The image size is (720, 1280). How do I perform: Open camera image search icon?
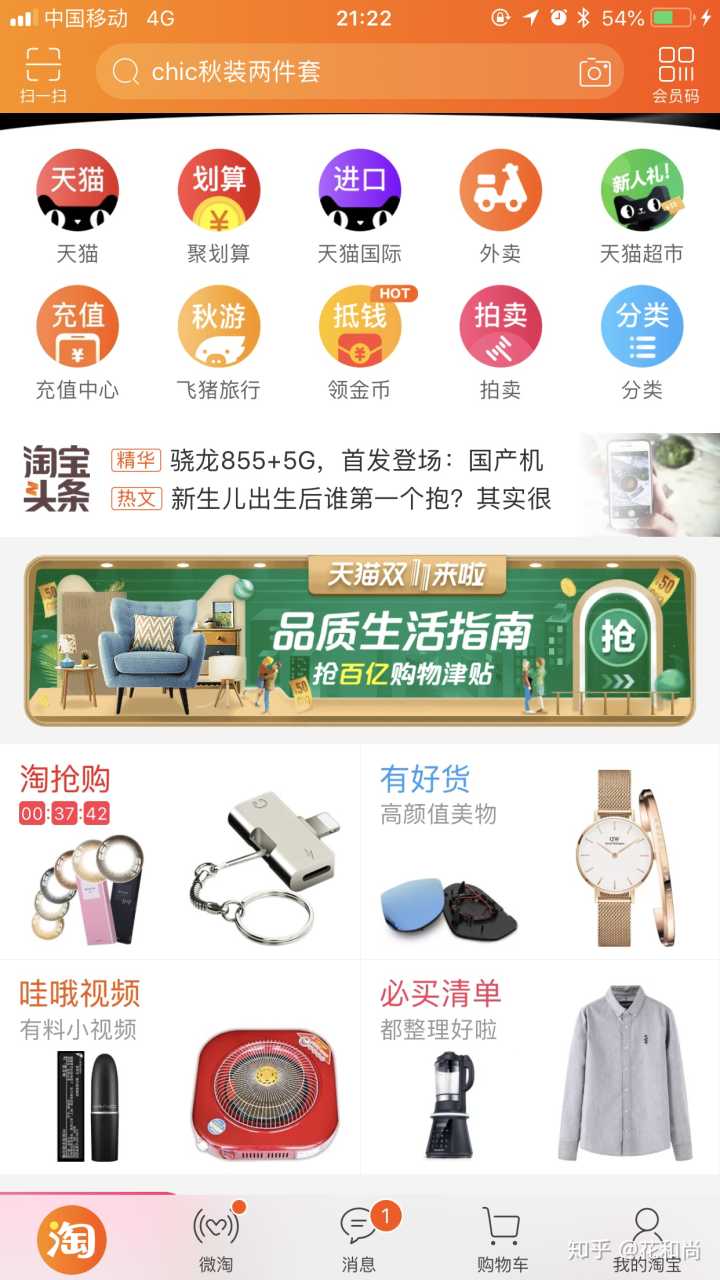point(594,72)
